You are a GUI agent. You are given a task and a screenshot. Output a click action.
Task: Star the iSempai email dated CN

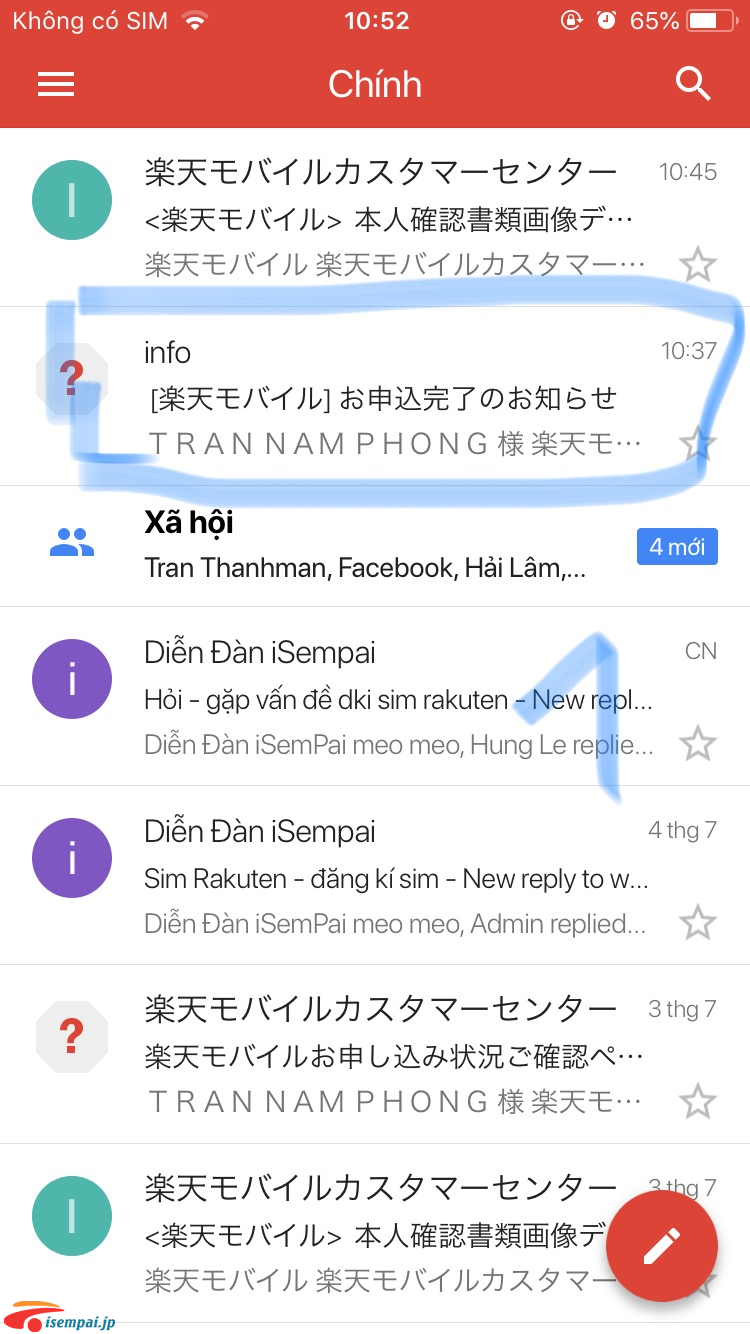698,743
